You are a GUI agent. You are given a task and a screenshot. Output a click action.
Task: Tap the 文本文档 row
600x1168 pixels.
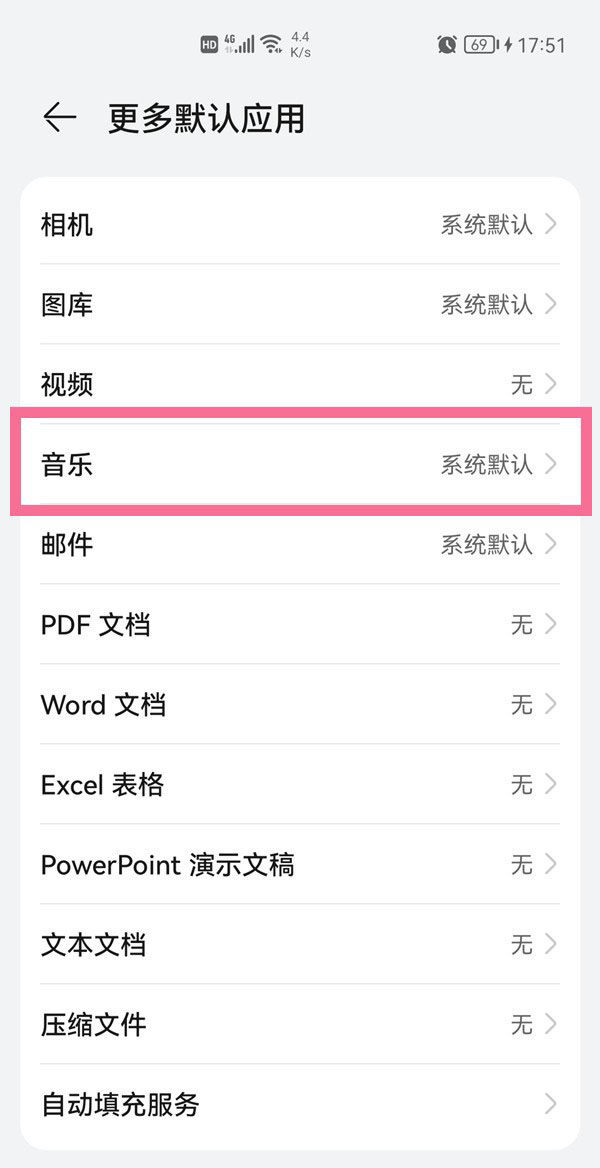tap(300, 945)
